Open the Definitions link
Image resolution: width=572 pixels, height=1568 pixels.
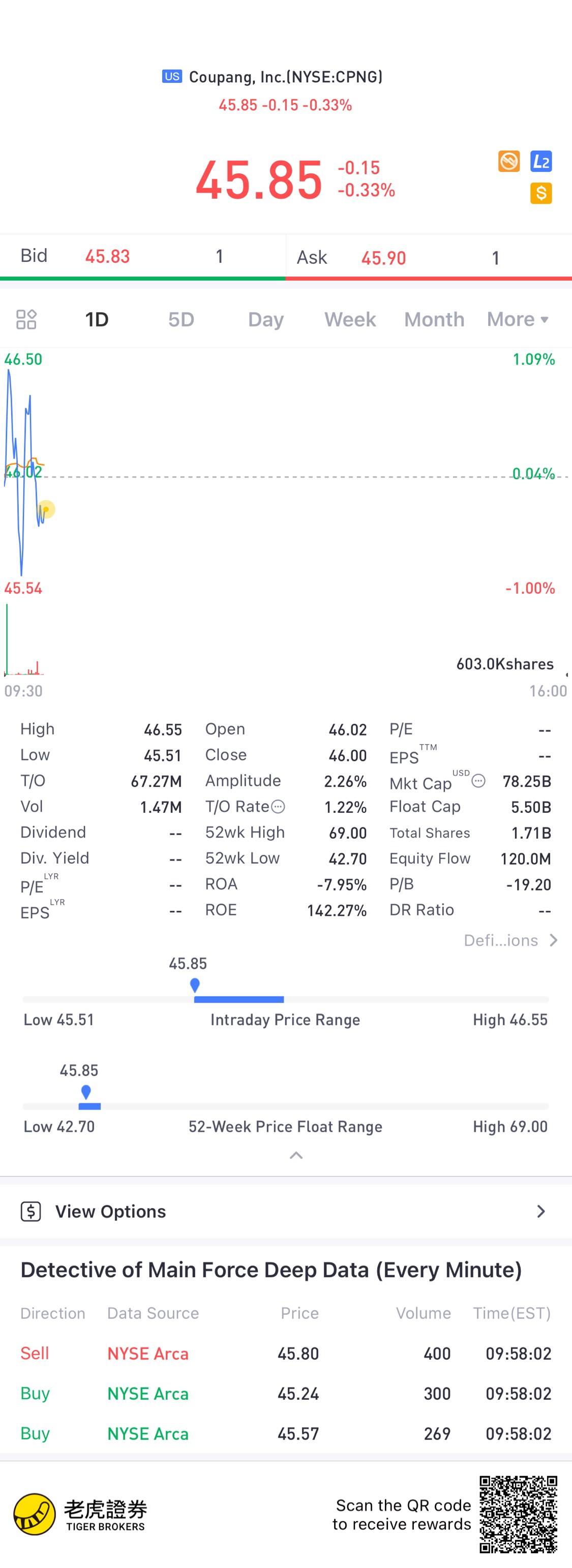click(x=510, y=940)
